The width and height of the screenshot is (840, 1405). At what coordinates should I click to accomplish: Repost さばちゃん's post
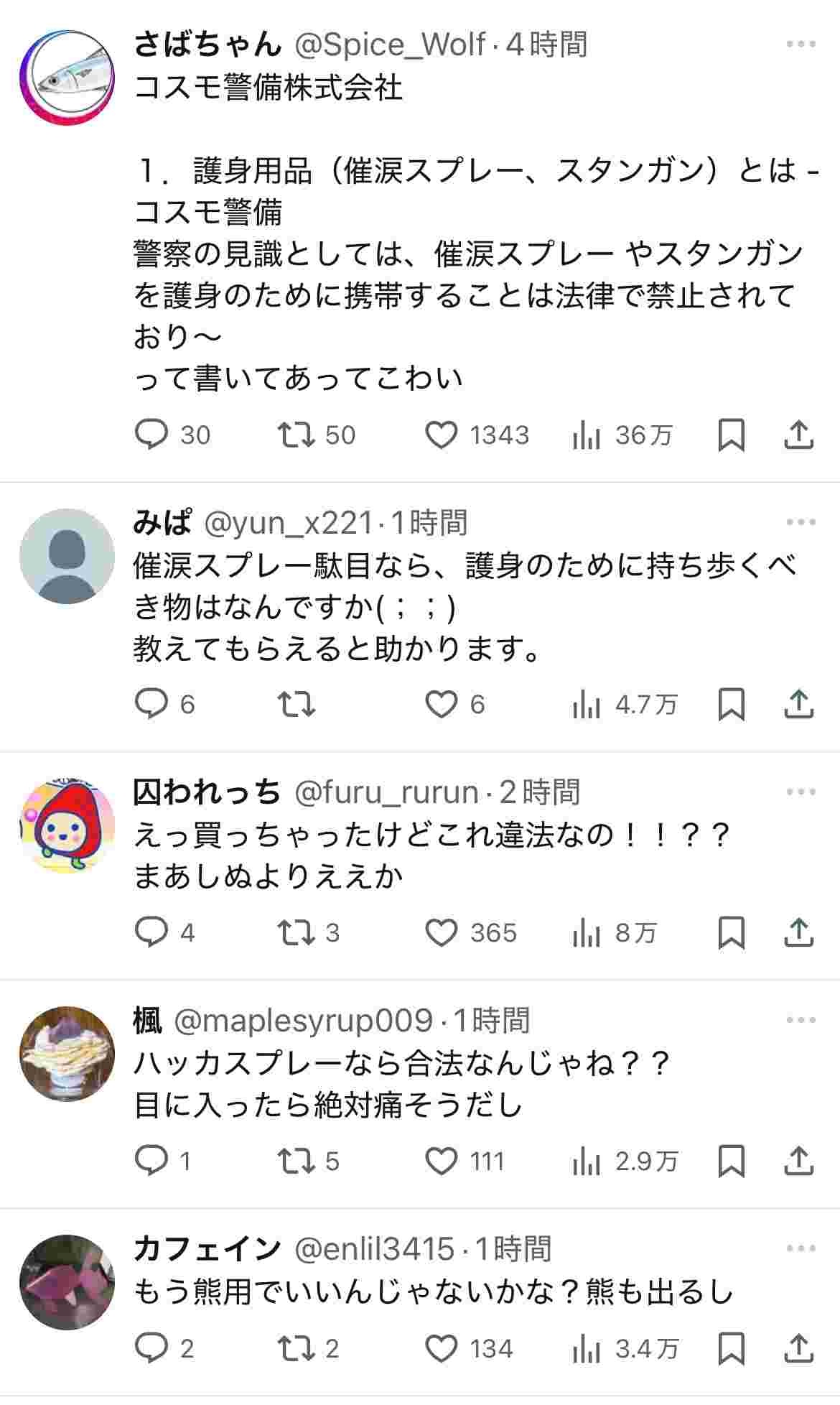tap(297, 435)
